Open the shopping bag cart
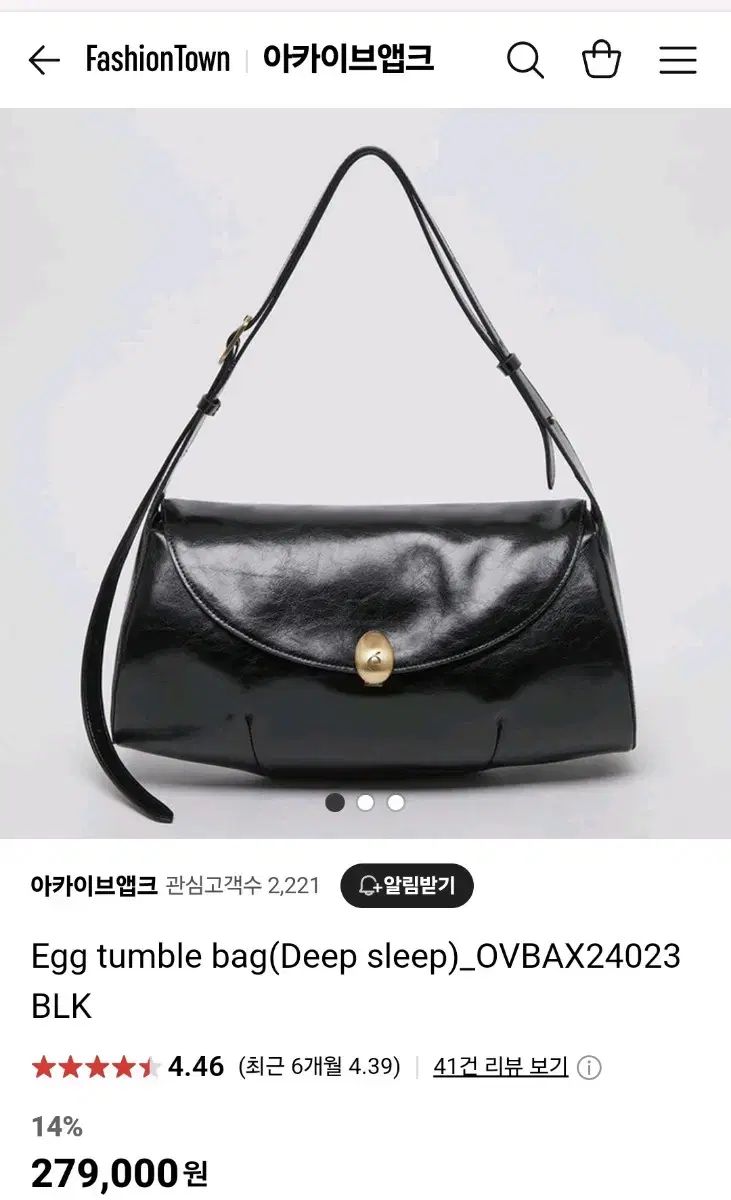Screen dimensions: 731x1200 pos(601,60)
